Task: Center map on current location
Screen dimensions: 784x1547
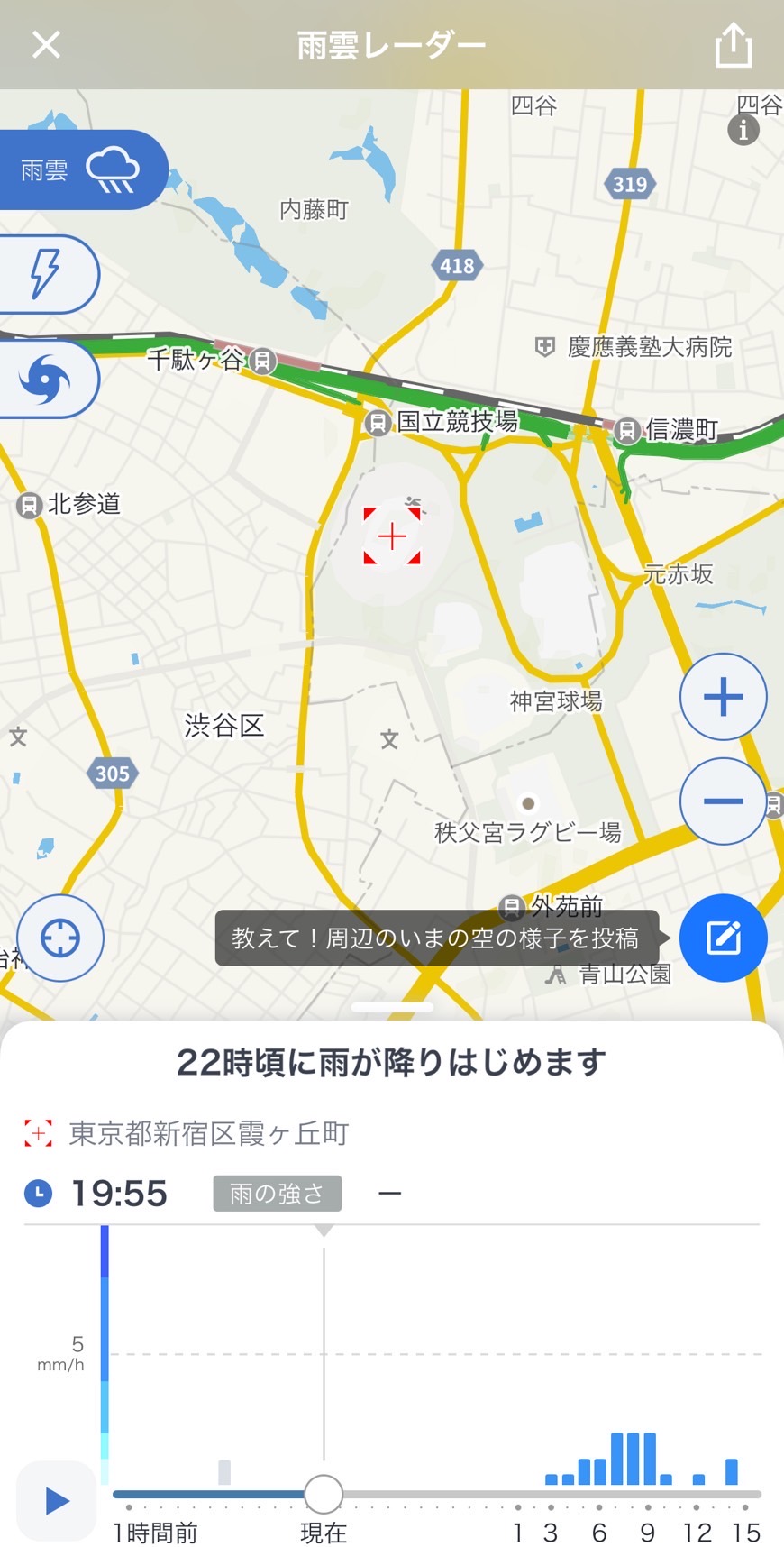Action: 60,938
